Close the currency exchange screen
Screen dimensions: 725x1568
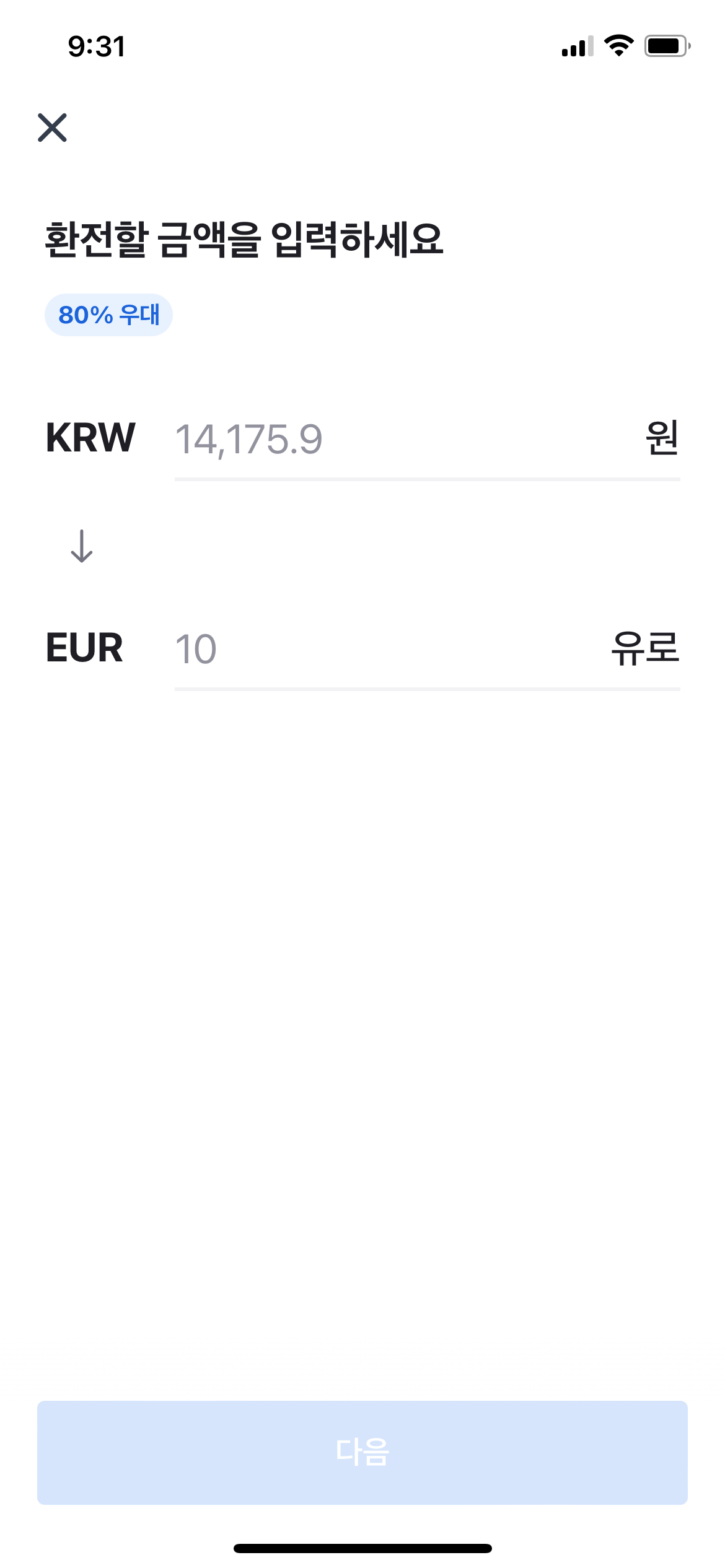(52, 128)
